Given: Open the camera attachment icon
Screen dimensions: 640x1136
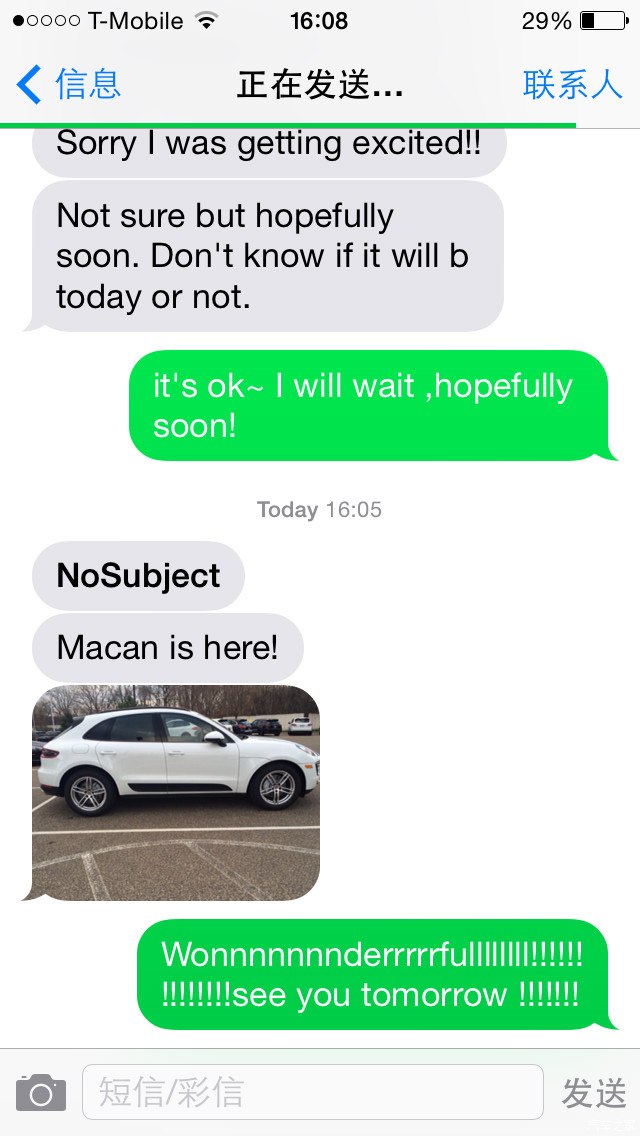Looking at the screenshot, I should coord(41,1093).
